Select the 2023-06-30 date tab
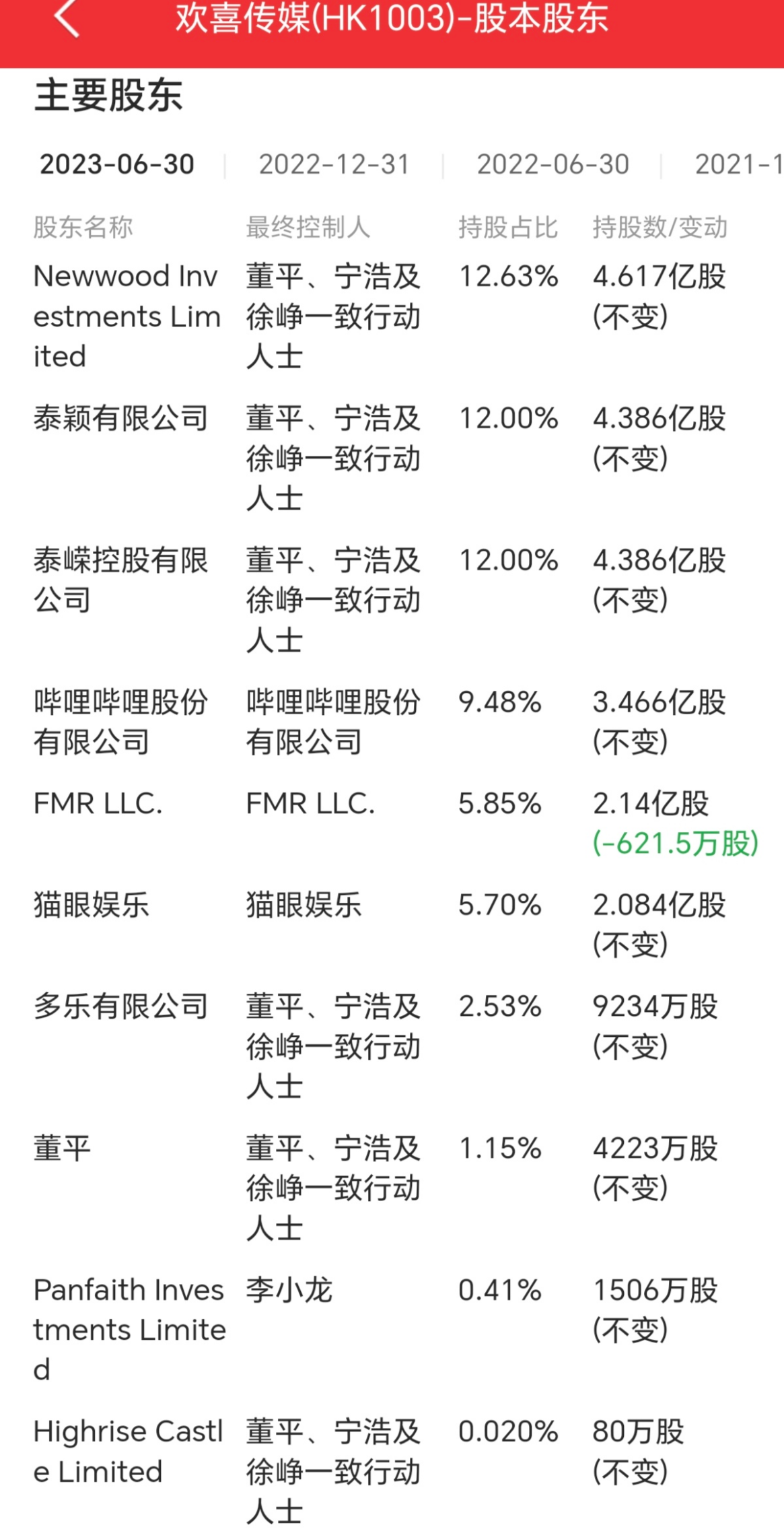This screenshot has width=784, height=1529. [117, 164]
